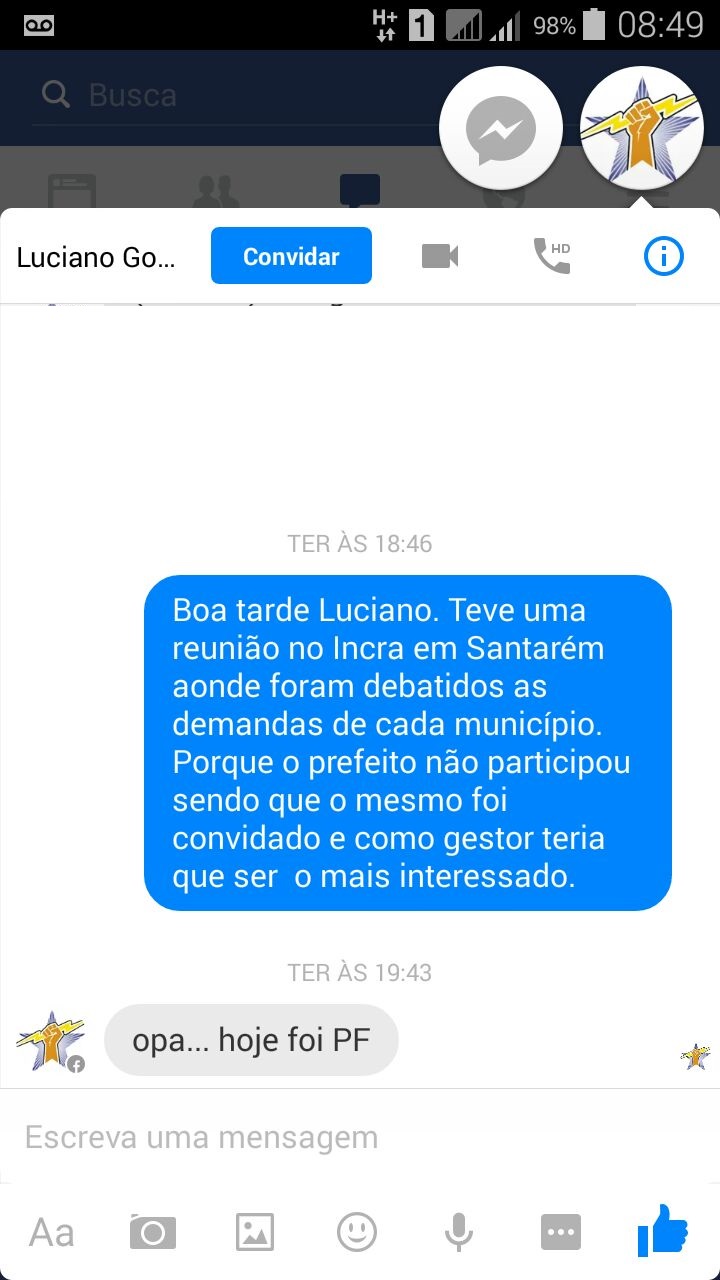This screenshot has height=1280, width=720.
Task: Send a thumbs-up like
Action: pyautogui.click(x=663, y=1230)
